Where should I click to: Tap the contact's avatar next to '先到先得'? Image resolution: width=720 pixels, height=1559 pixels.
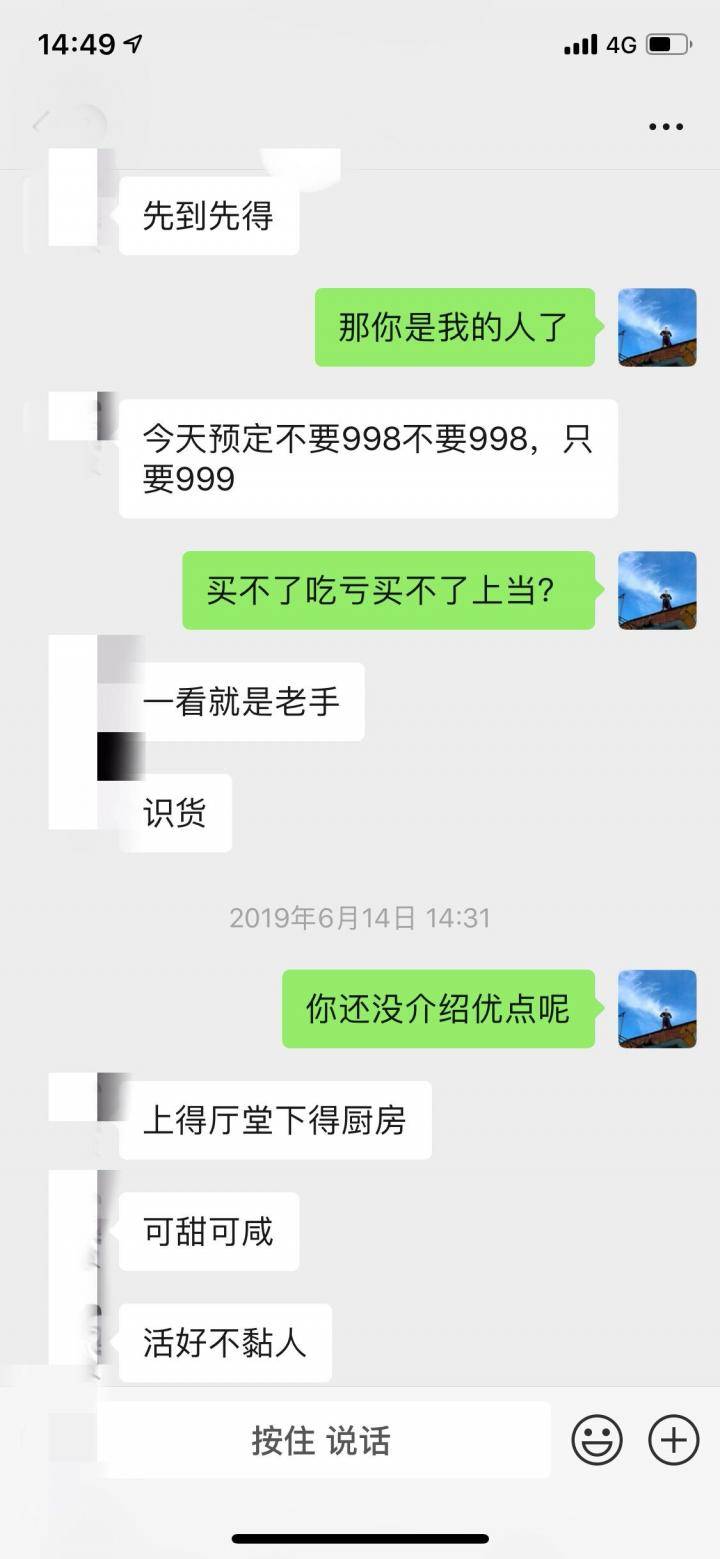point(73,200)
